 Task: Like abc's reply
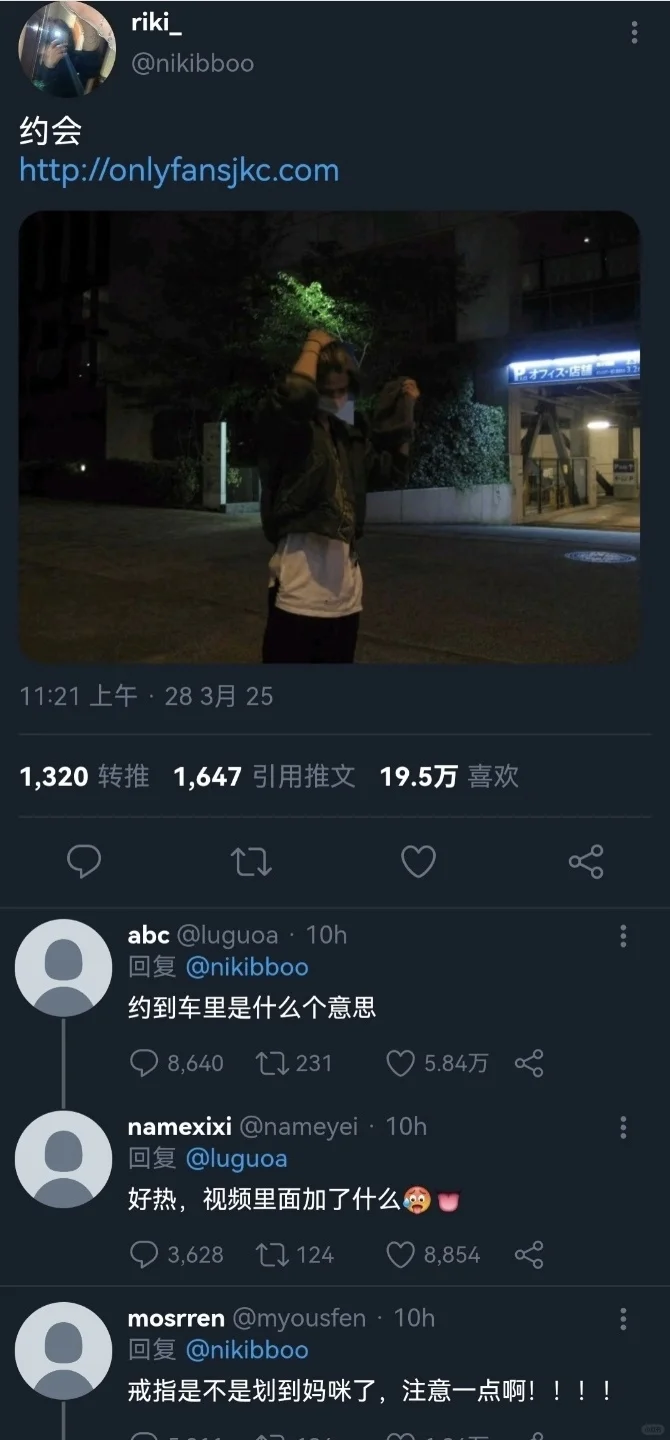[437, 1063]
